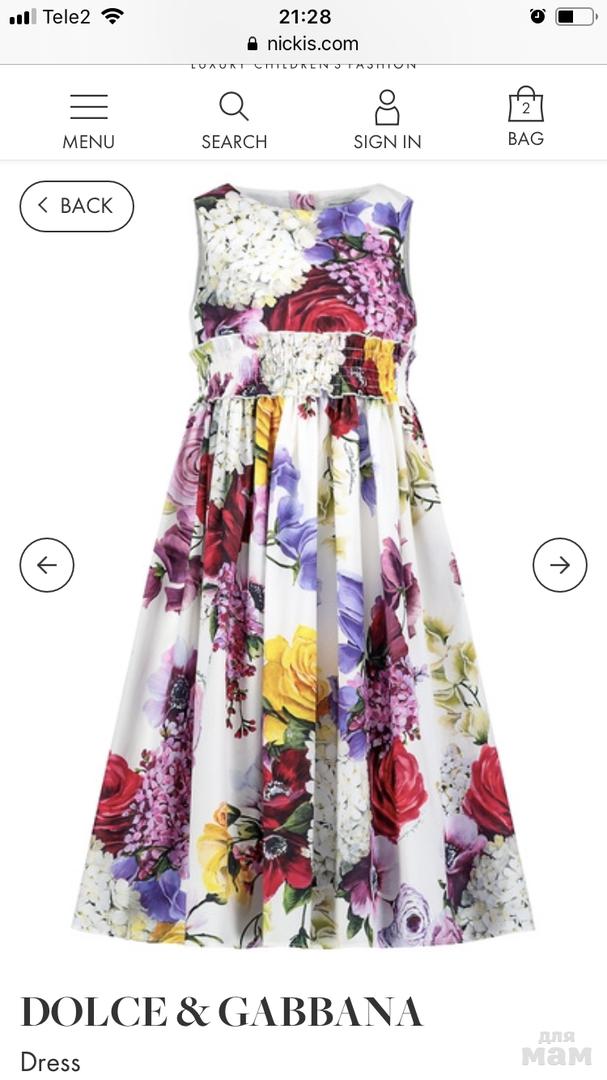Open the MENU drawer

coord(89,122)
